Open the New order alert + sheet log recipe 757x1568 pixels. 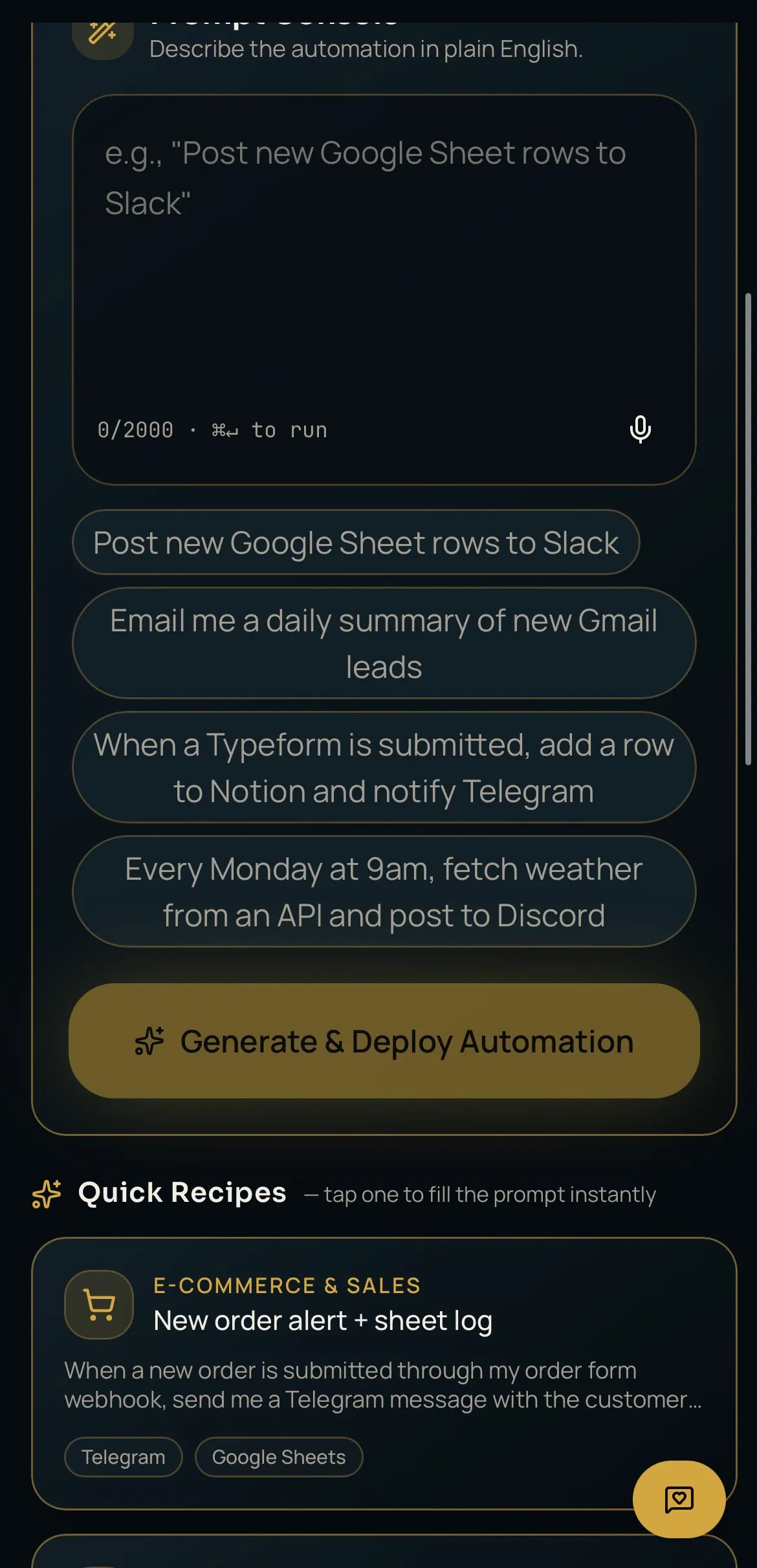point(384,1373)
